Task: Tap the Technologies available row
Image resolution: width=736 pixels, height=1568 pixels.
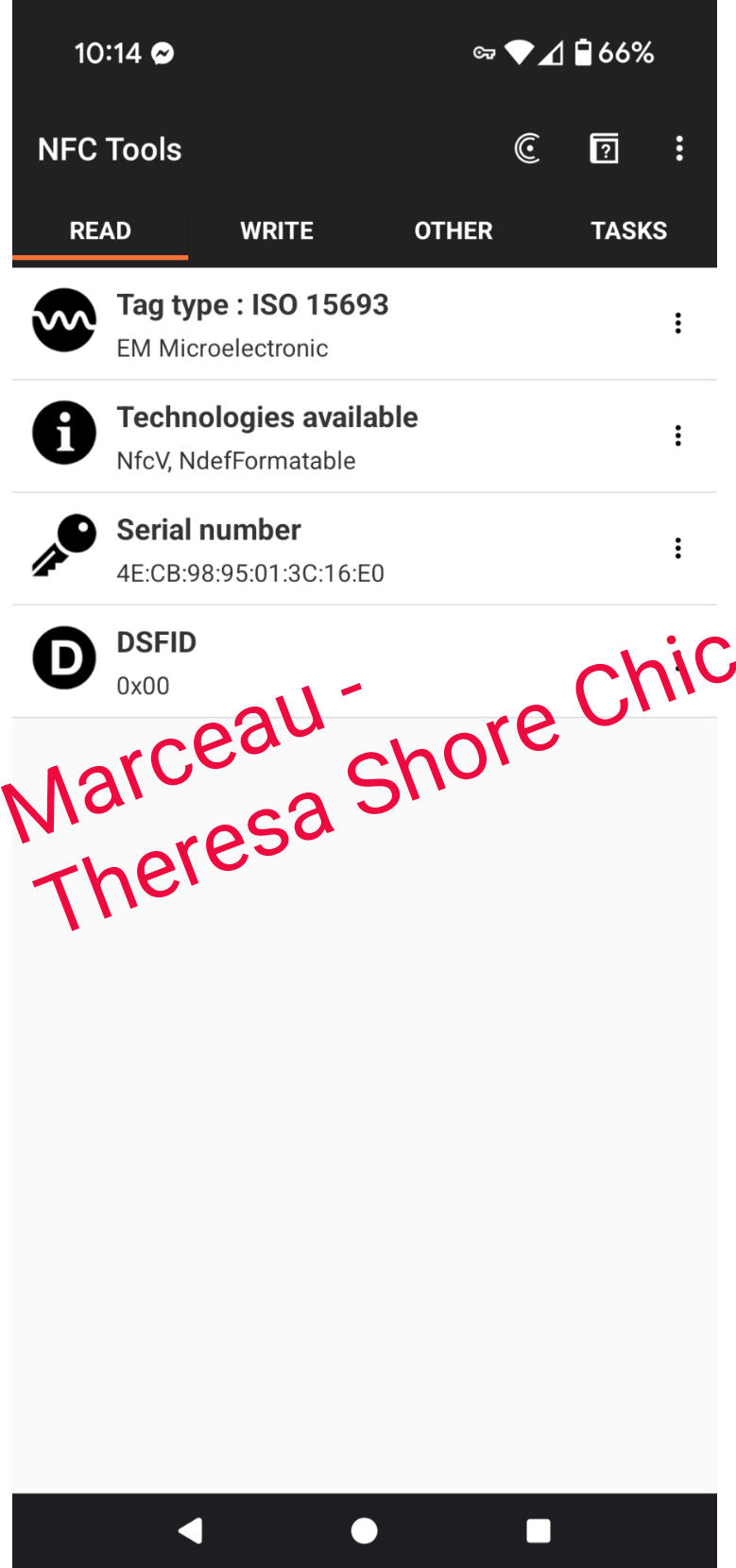Action: coord(365,436)
